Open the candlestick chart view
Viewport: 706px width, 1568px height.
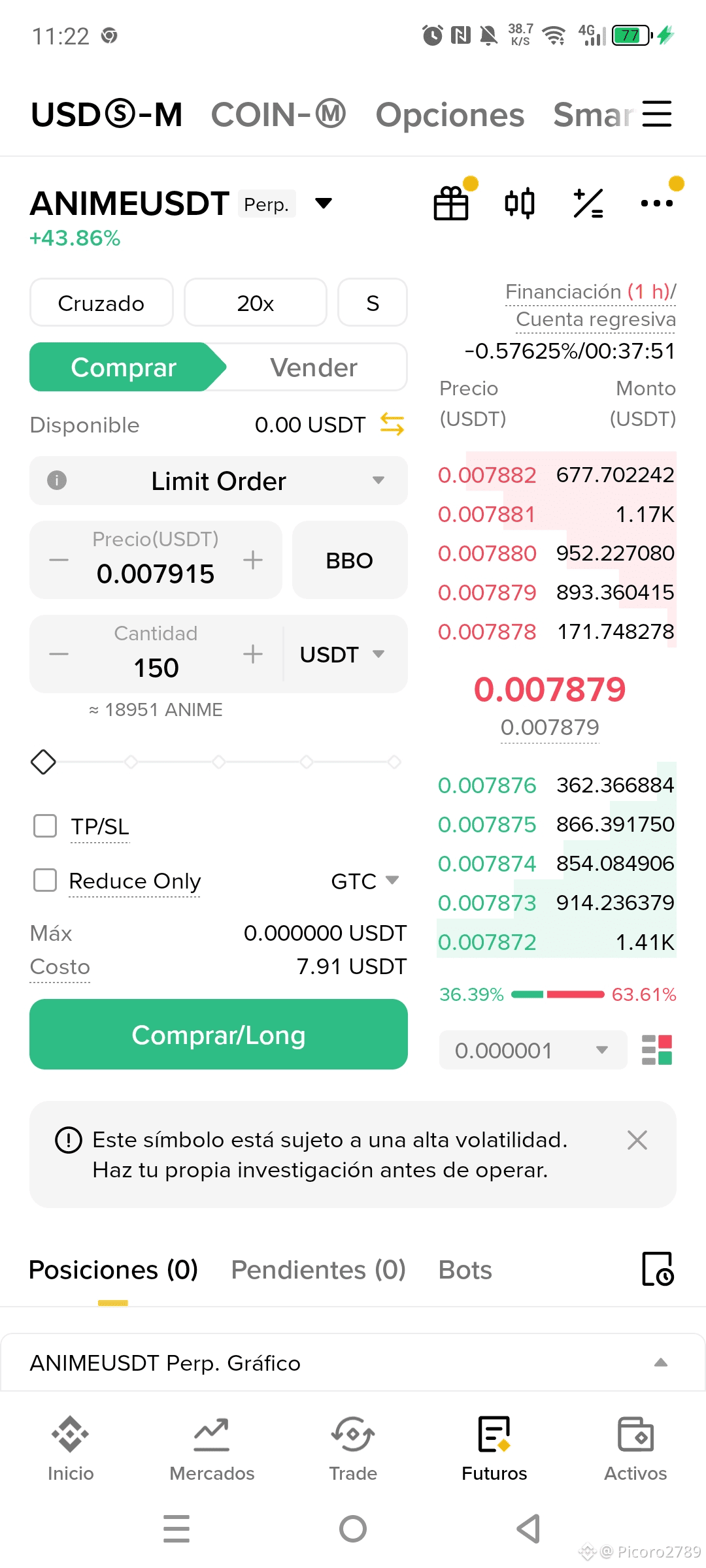(x=520, y=203)
